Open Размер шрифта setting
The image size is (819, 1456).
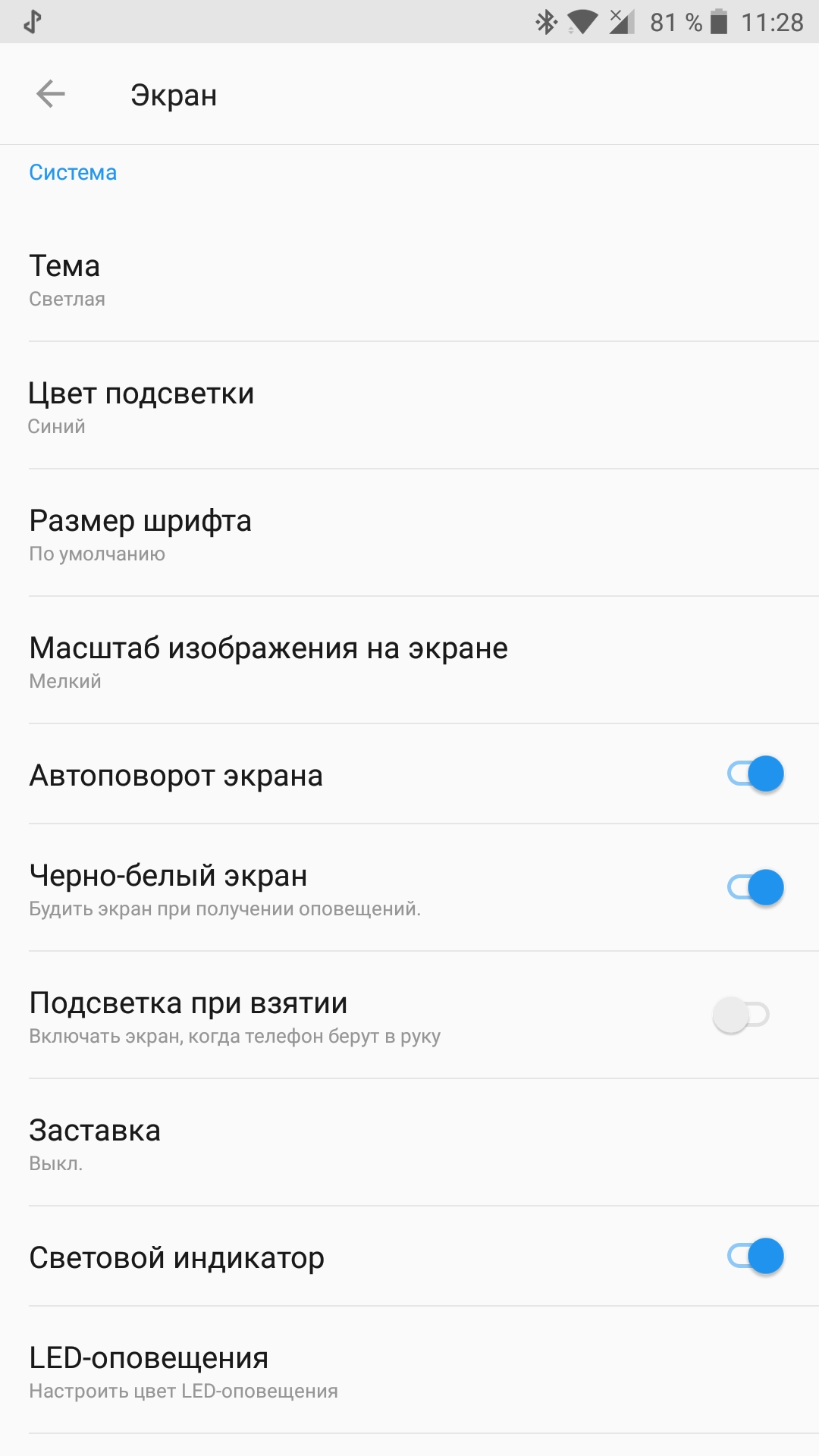[409, 533]
